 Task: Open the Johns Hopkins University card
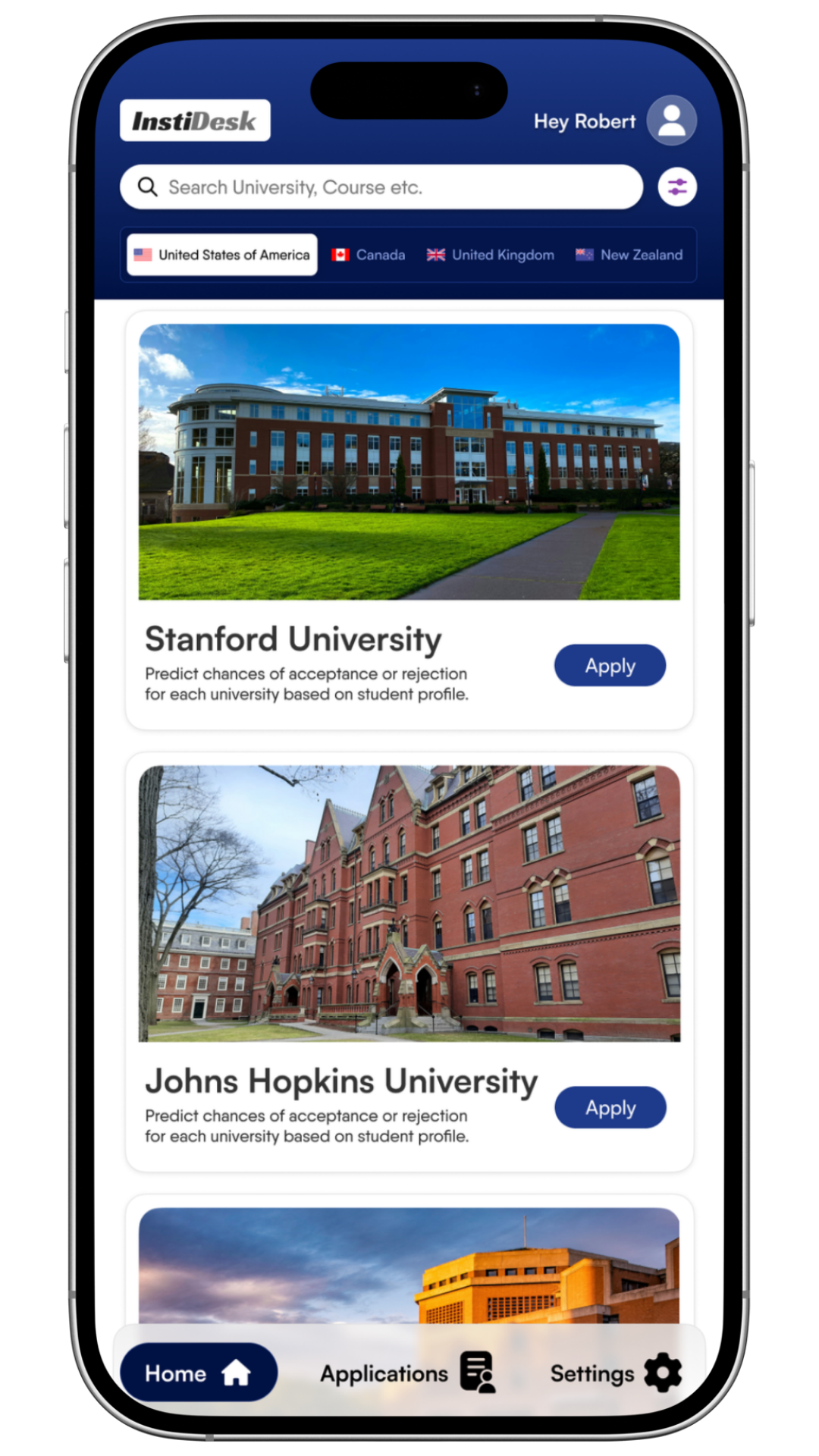[409, 903]
